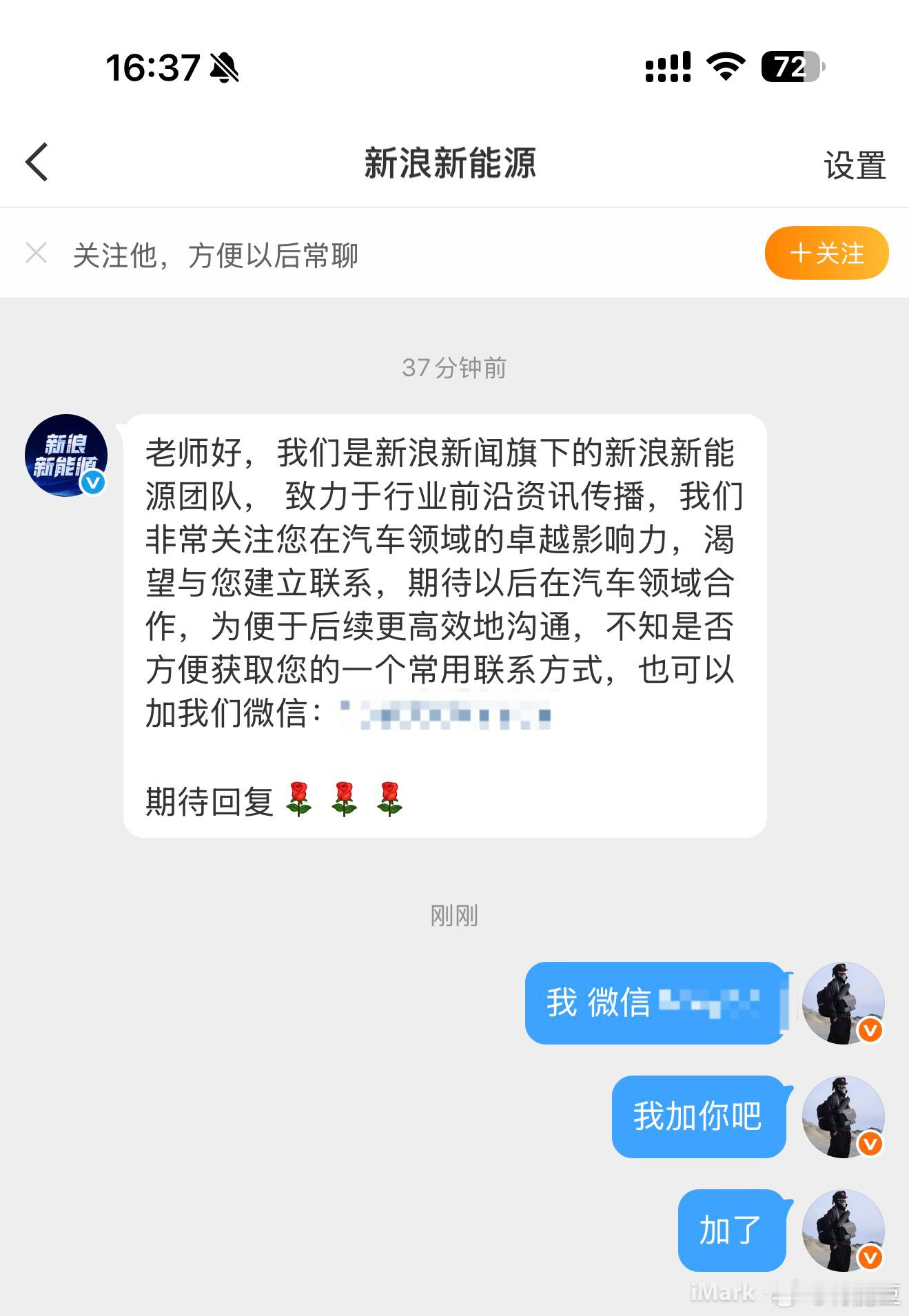Enable following via the +关注 button
Screen dimensions: 909x1316
coord(826,252)
